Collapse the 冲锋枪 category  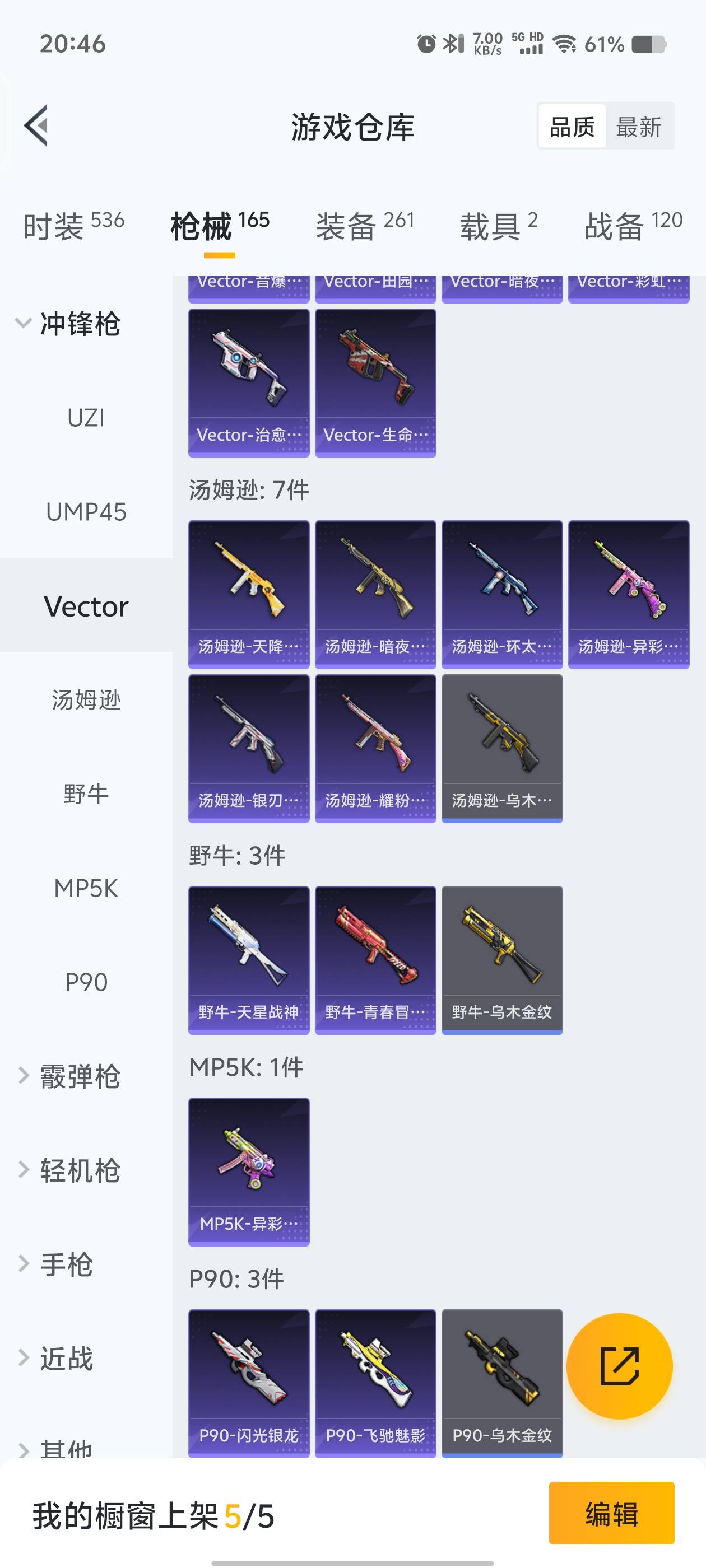67,323
